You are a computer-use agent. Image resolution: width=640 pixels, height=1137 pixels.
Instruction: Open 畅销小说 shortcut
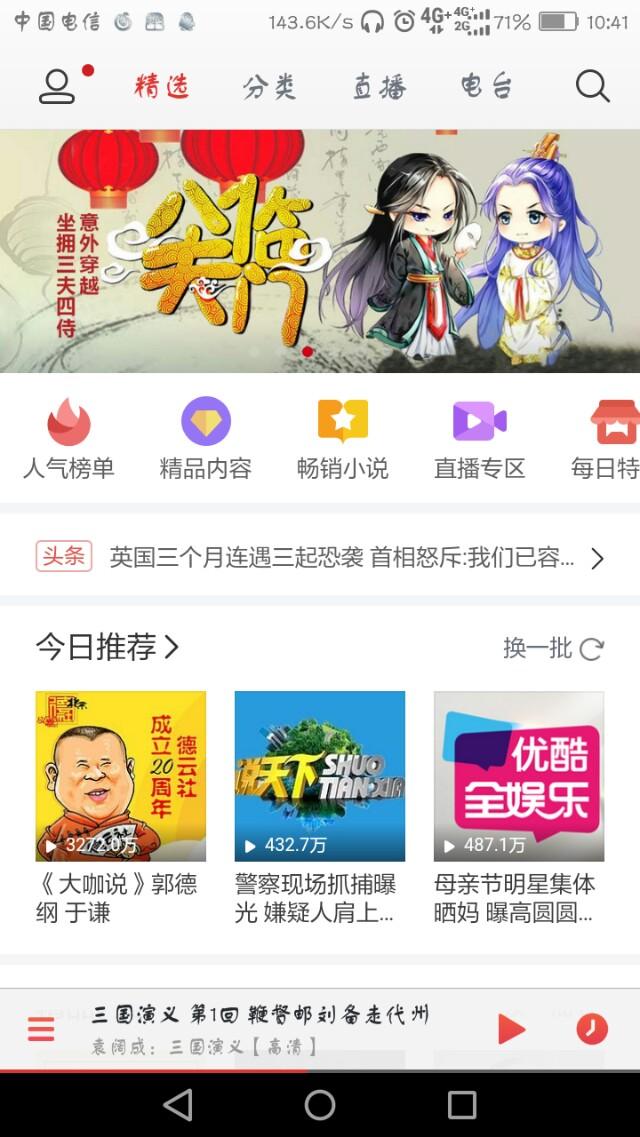(x=343, y=439)
